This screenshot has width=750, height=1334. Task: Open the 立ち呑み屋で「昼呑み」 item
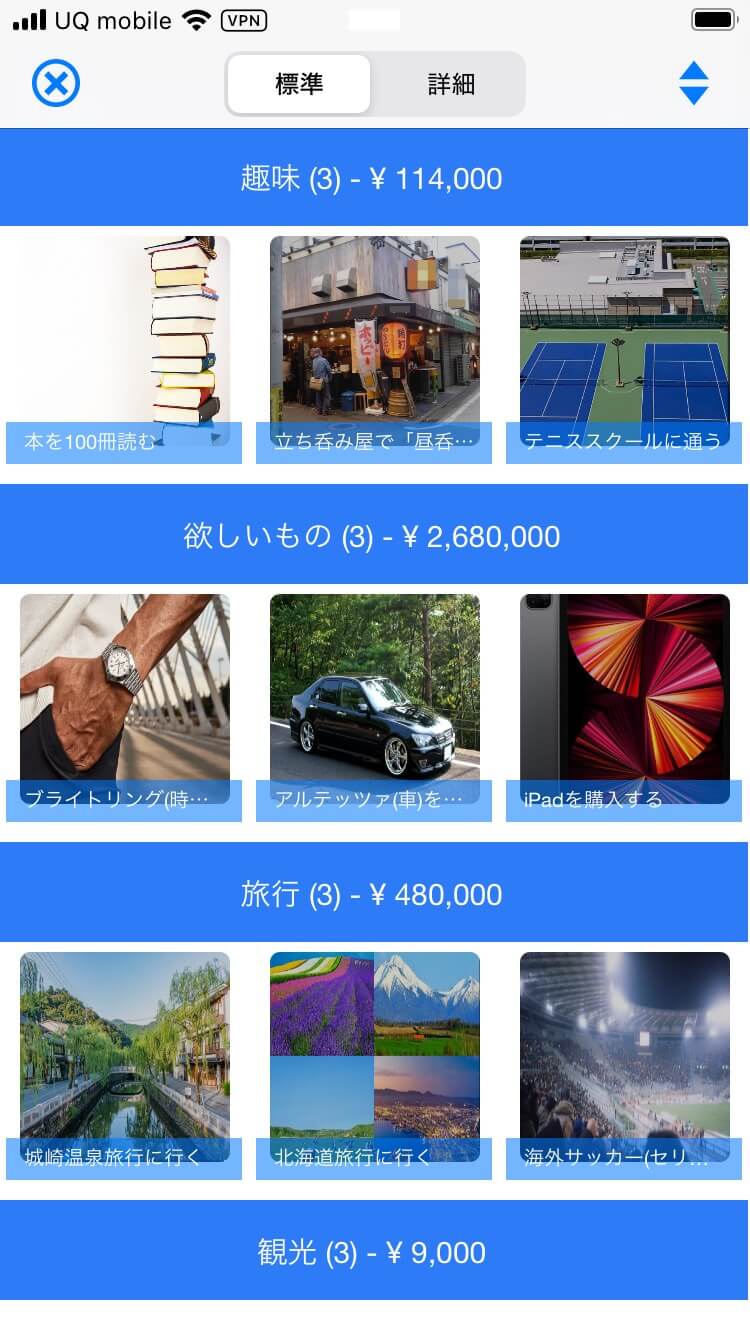click(374, 349)
